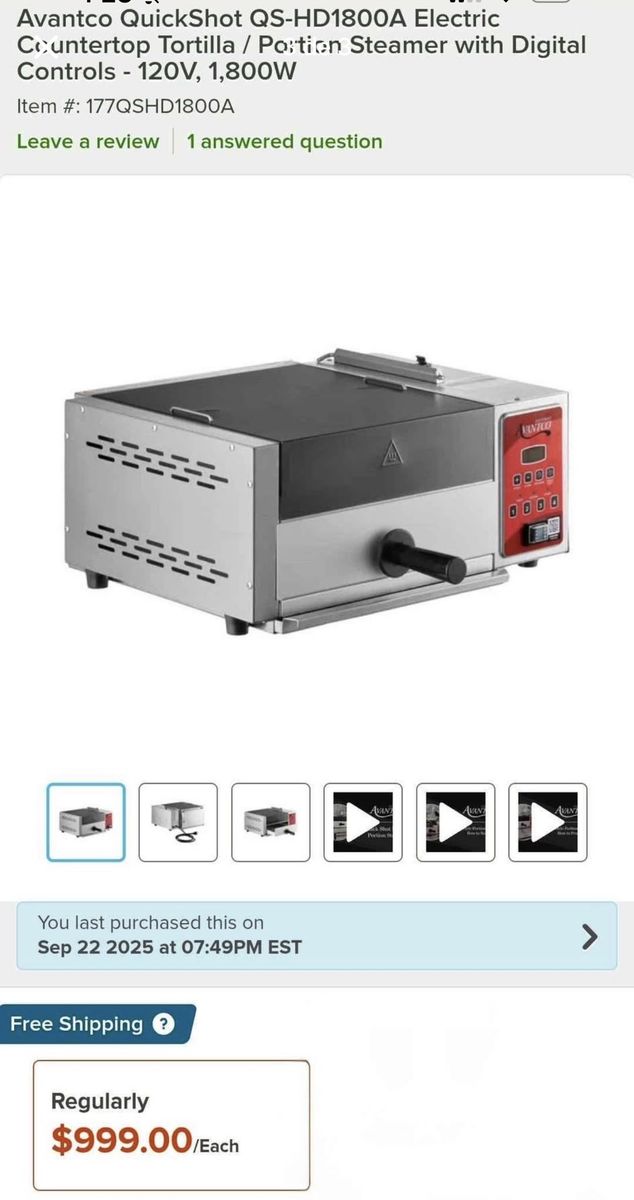Screen dimensions: 634x1200
Task: Tap the main steamer product image
Action: tap(316, 490)
